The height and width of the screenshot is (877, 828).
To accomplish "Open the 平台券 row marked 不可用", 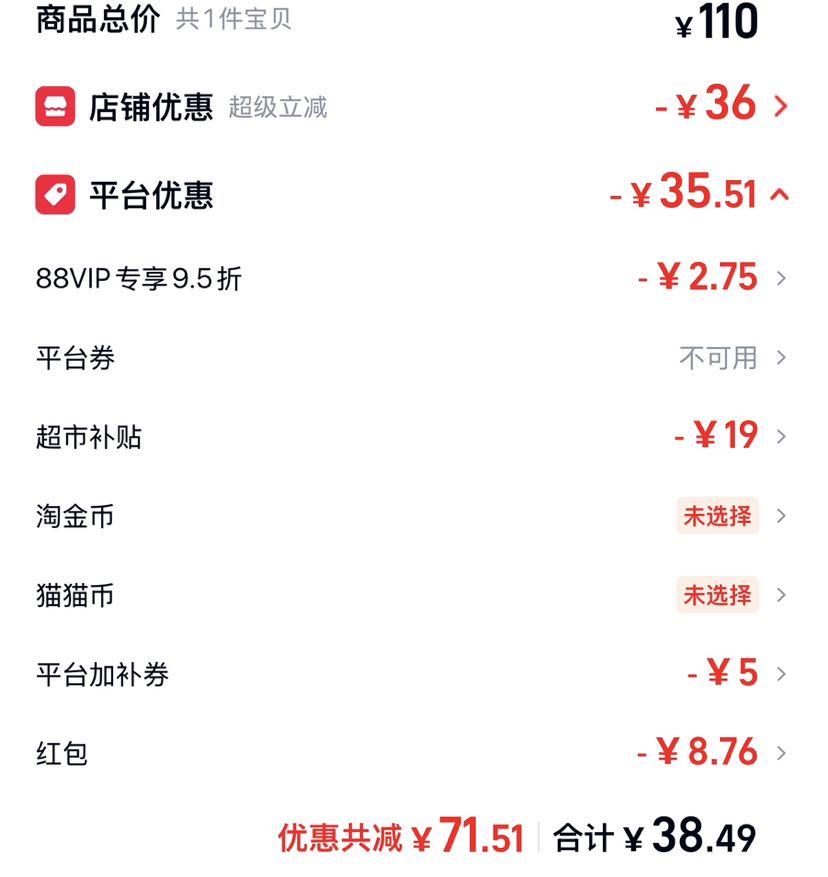I will click(413, 358).
